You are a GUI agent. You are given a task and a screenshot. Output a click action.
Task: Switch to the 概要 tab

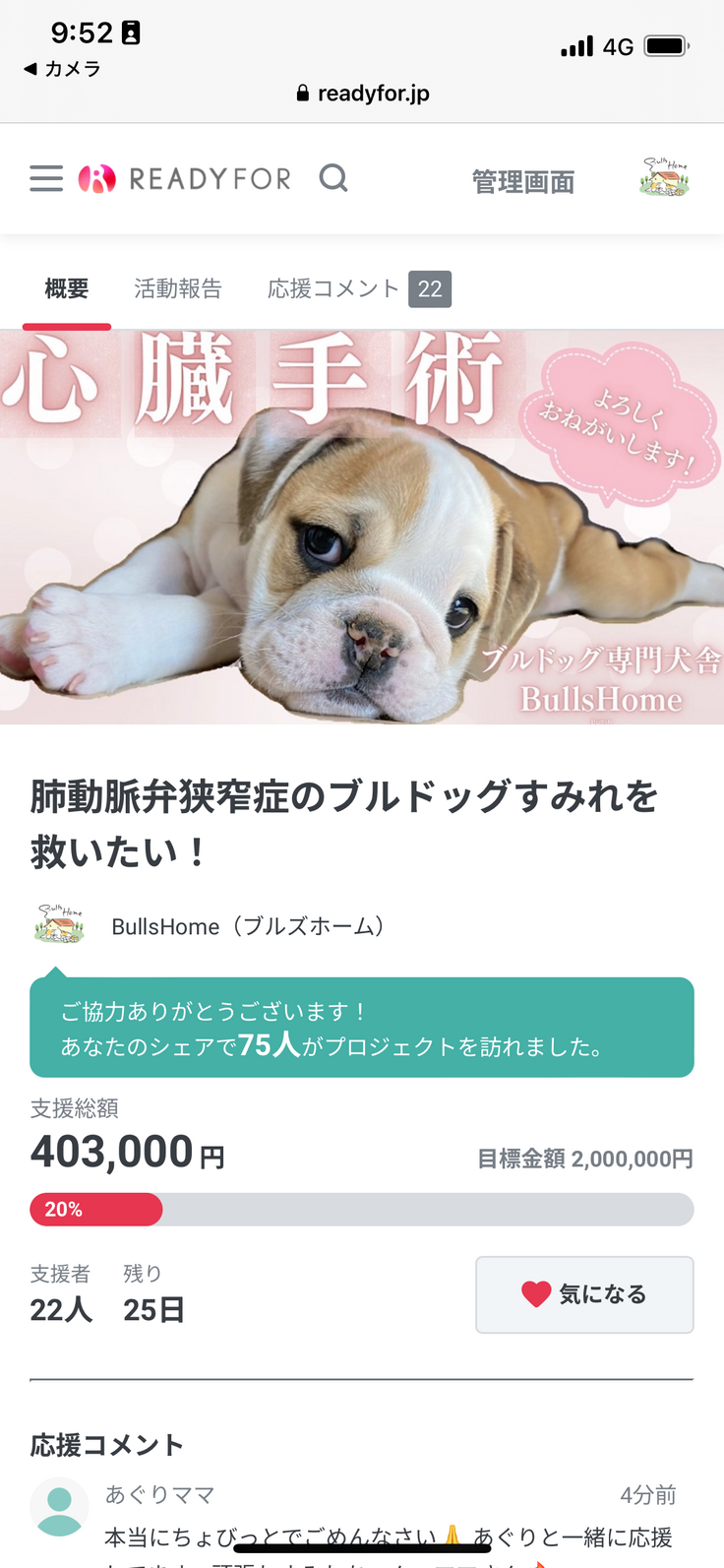pyautogui.click(x=67, y=288)
